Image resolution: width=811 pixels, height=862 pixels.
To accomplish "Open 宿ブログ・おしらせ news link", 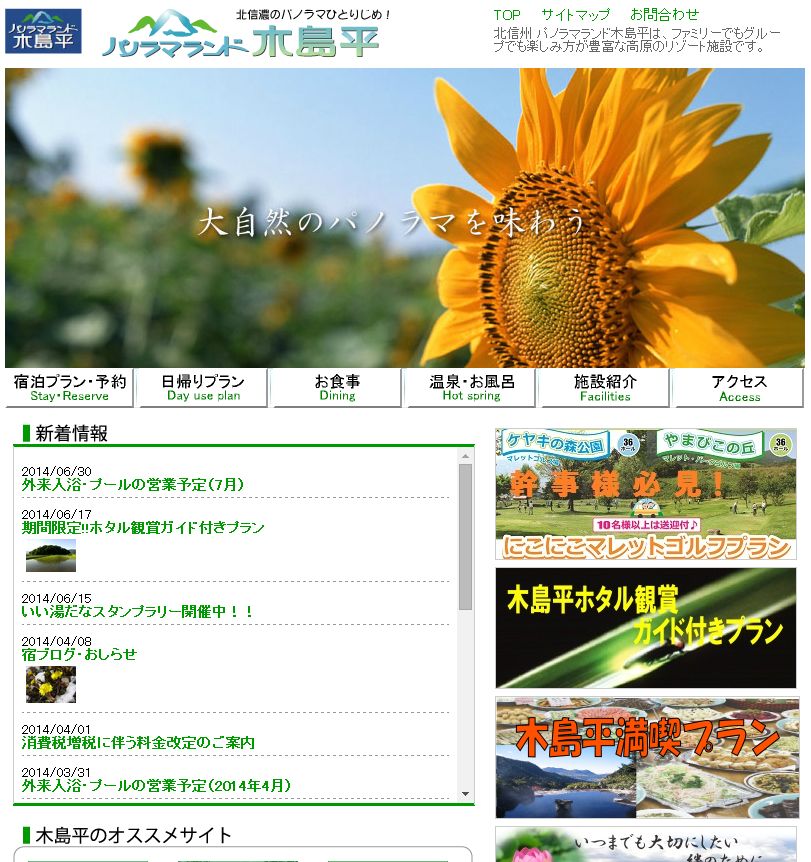I will pyautogui.click(x=79, y=655).
